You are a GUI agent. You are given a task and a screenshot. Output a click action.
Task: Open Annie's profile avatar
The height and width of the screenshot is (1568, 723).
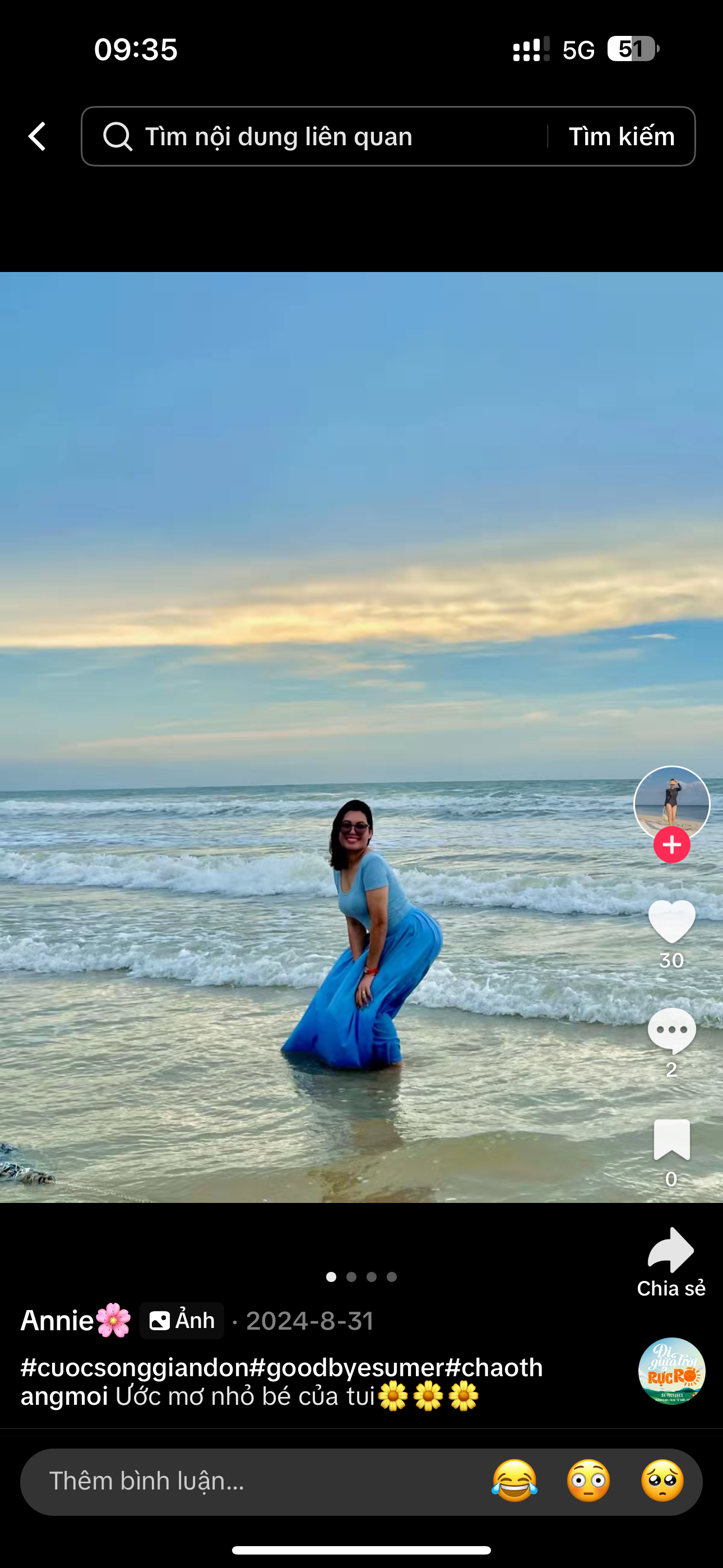click(671, 803)
